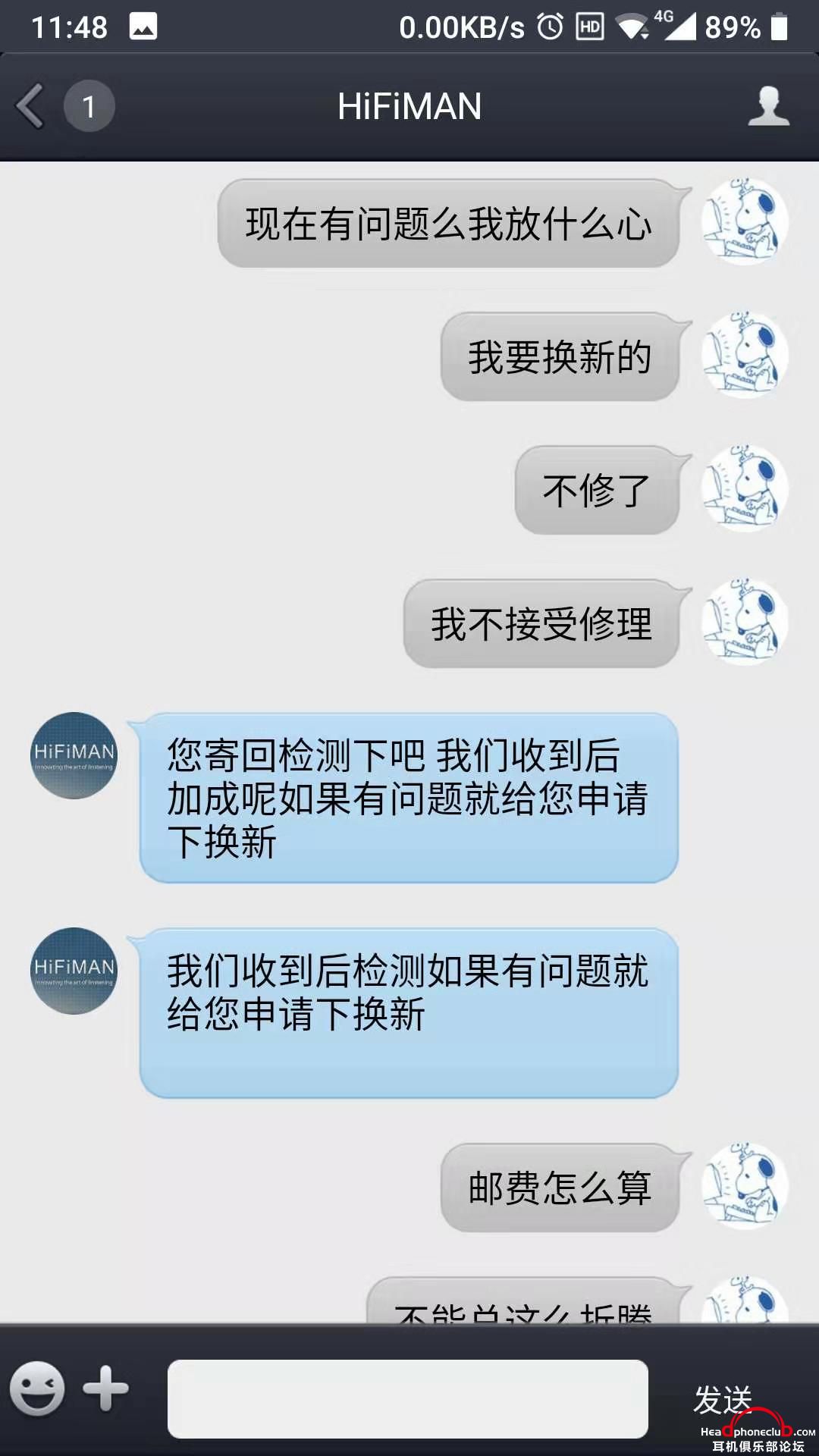This screenshot has height=1456, width=819.
Task: Open the emoji picker
Action: pyautogui.click(x=36, y=1389)
